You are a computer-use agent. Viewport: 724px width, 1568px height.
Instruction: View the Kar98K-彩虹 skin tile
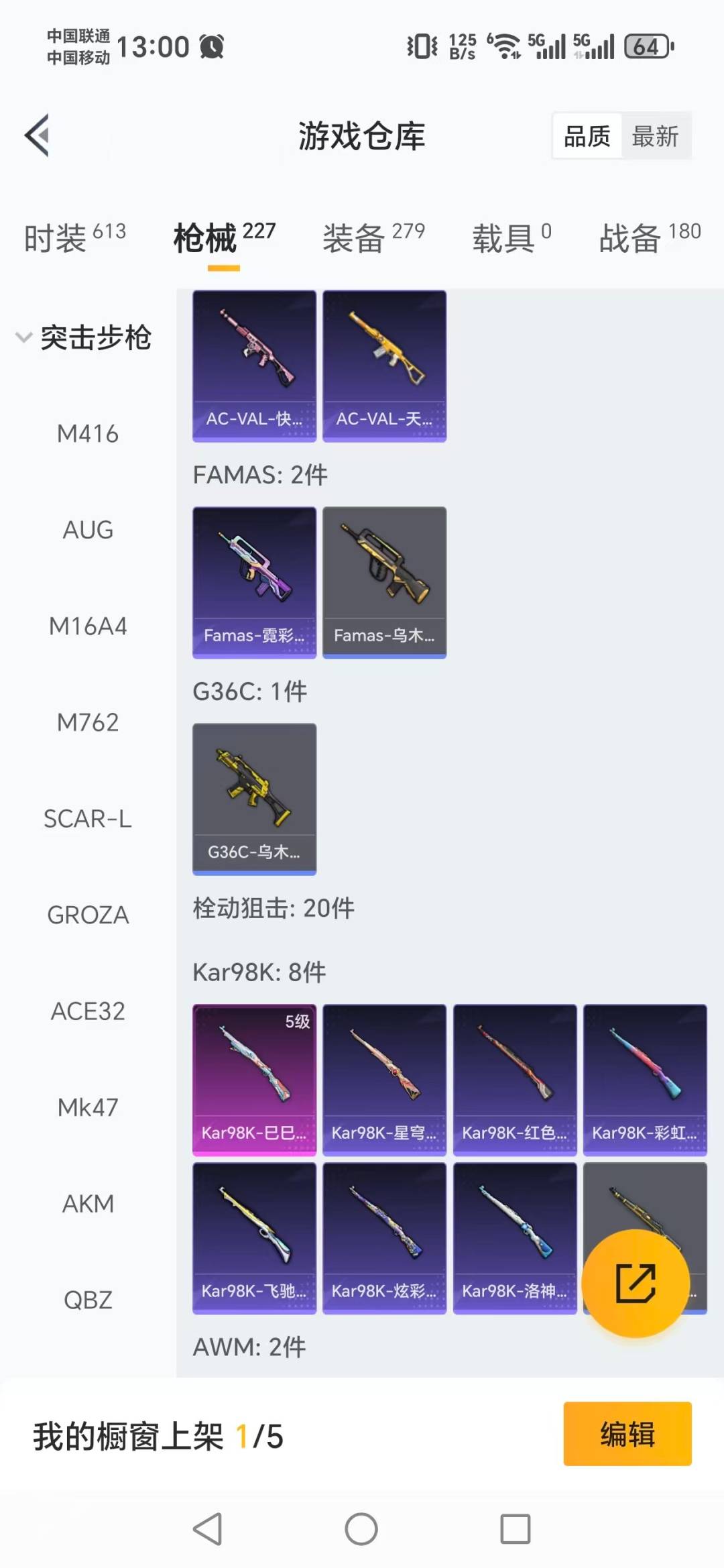[644, 1080]
